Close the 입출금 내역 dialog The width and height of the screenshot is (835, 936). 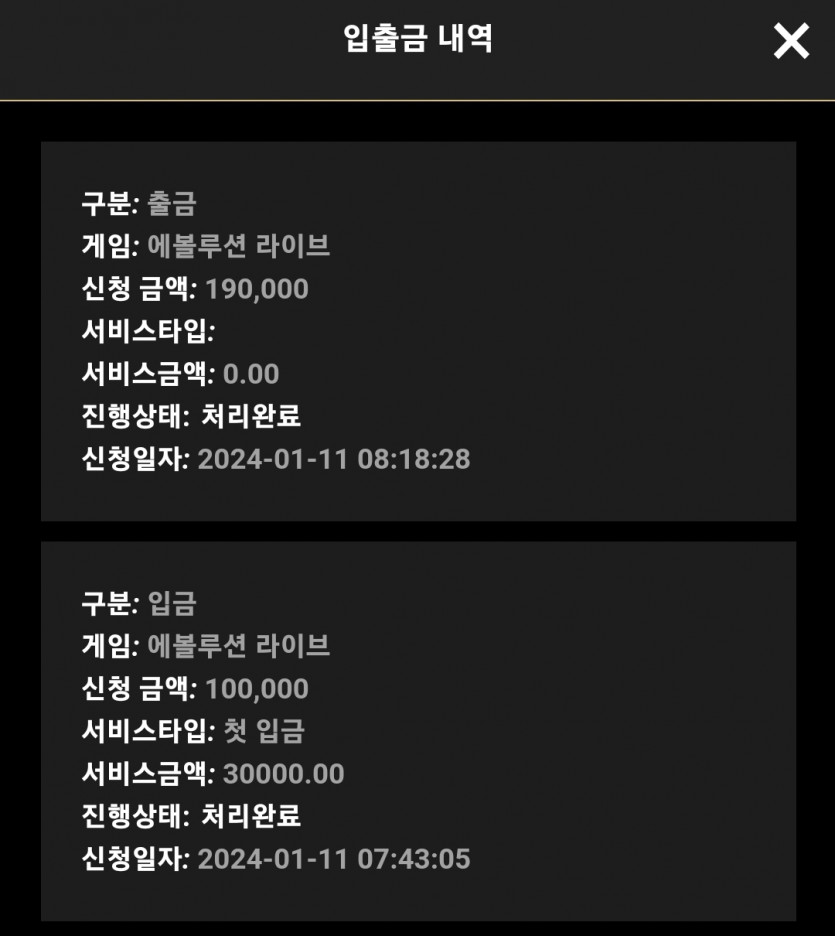(x=791, y=41)
